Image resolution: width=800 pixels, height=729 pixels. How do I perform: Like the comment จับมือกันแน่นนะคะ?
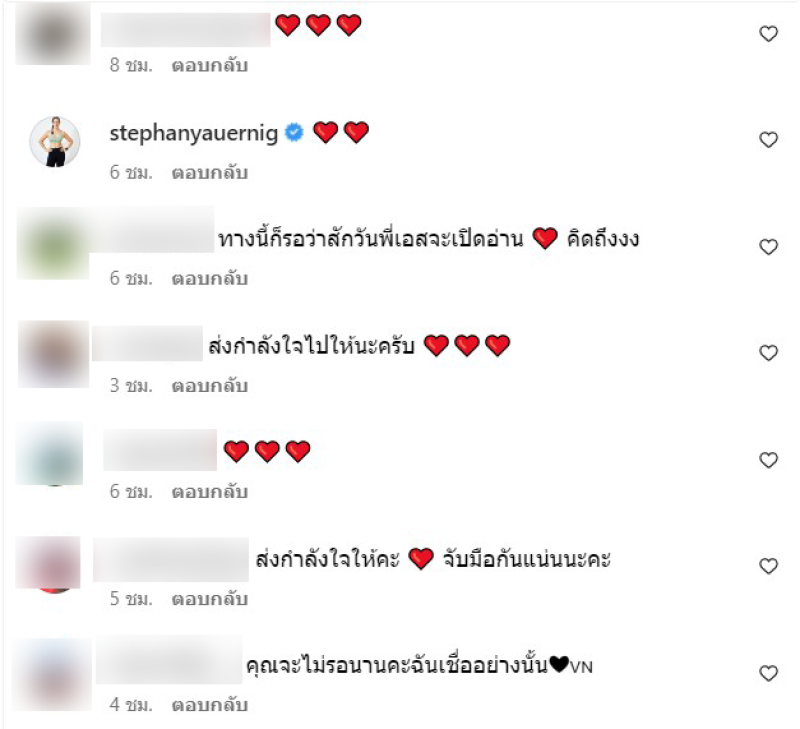[x=768, y=566]
